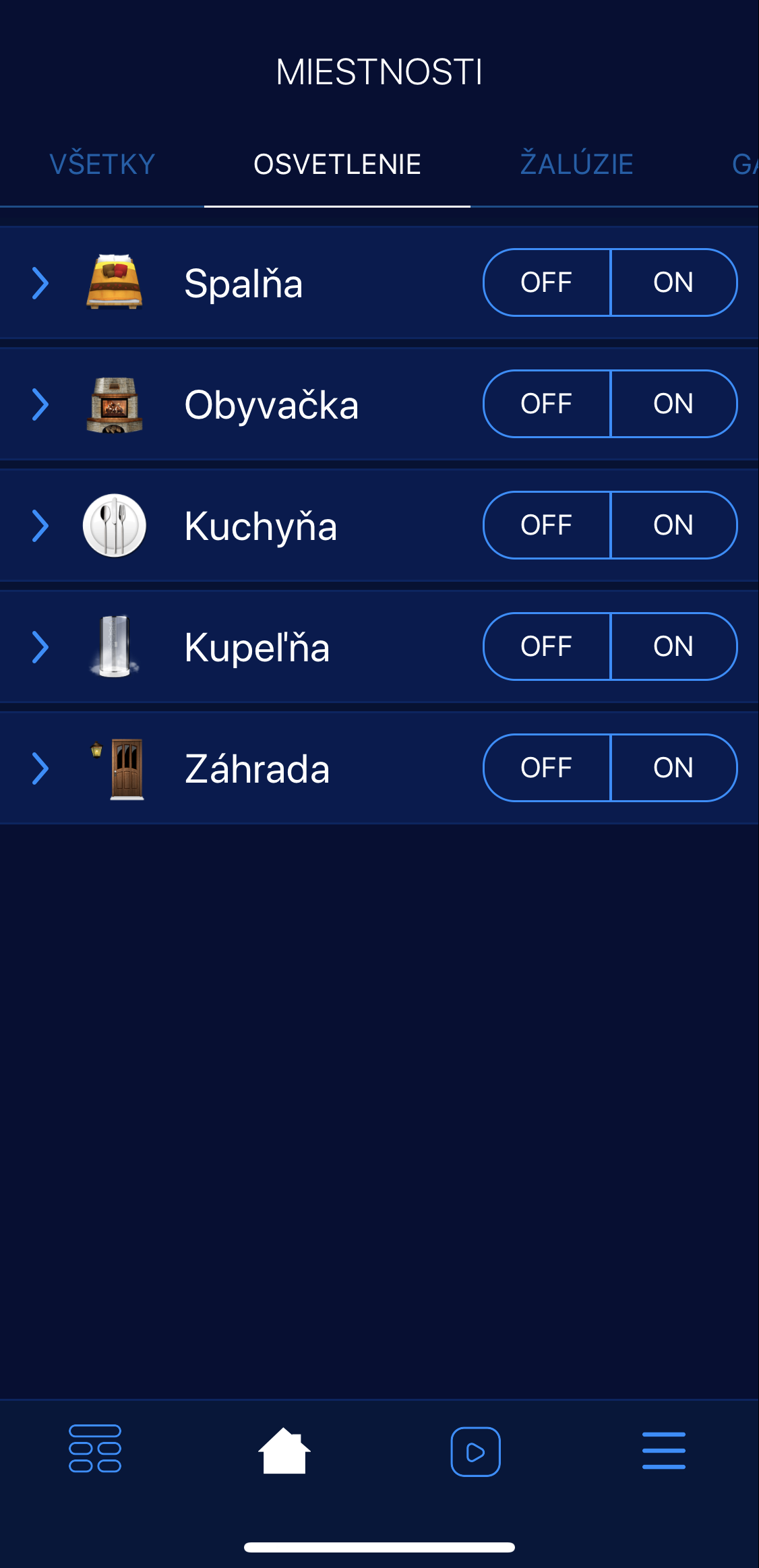Switch to the ŽALÚZIE tab
This screenshot has width=759, height=1568.
point(576,164)
